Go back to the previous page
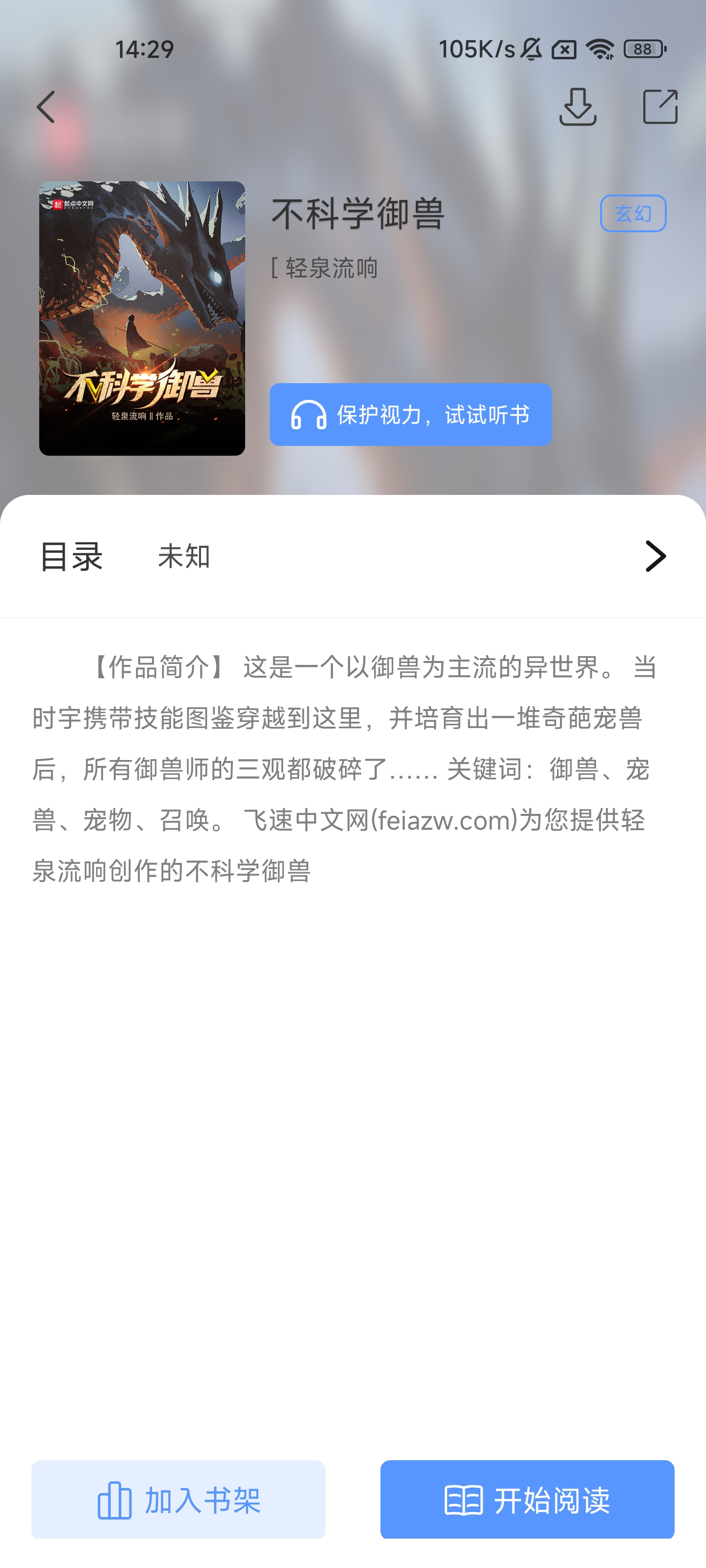The width and height of the screenshot is (706, 1568). coord(46,107)
